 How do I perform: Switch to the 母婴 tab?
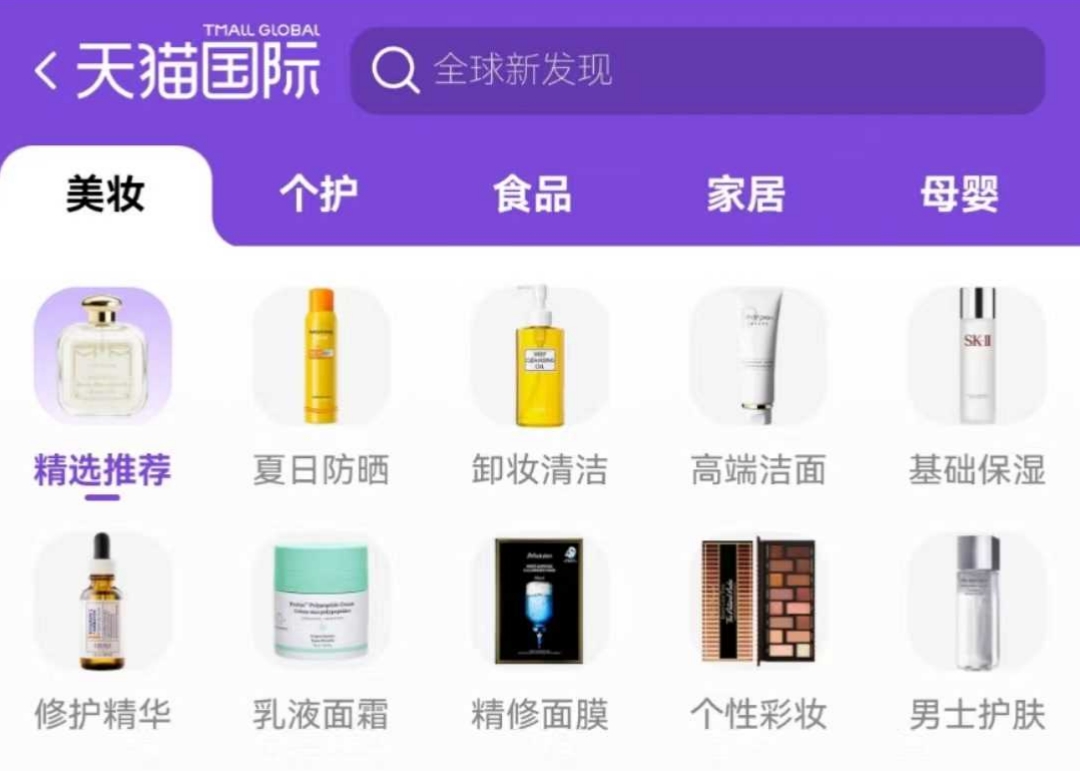coord(959,194)
